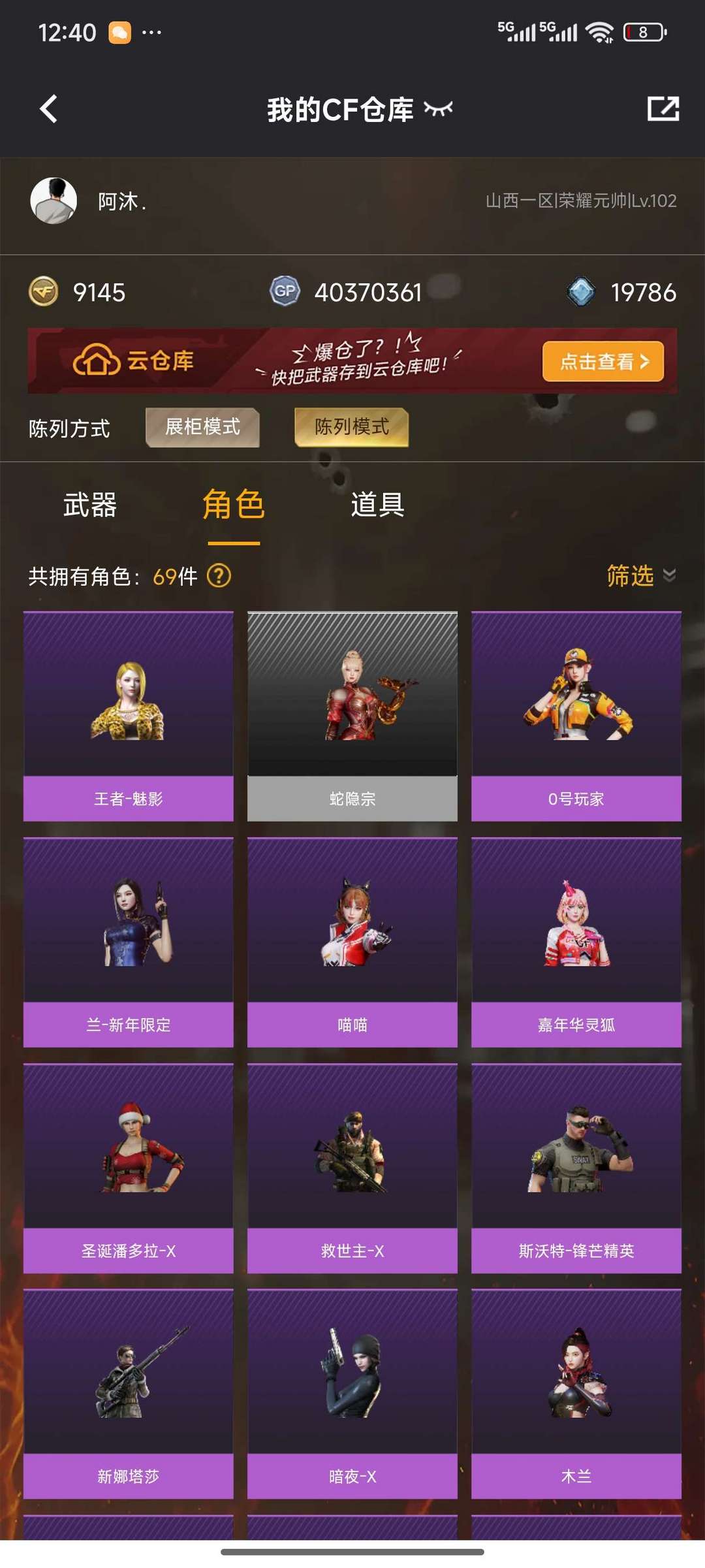Image resolution: width=705 pixels, height=1568 pixels.
Task: View the 斯沃特-锋芒精英 character
Action: 576,1168
